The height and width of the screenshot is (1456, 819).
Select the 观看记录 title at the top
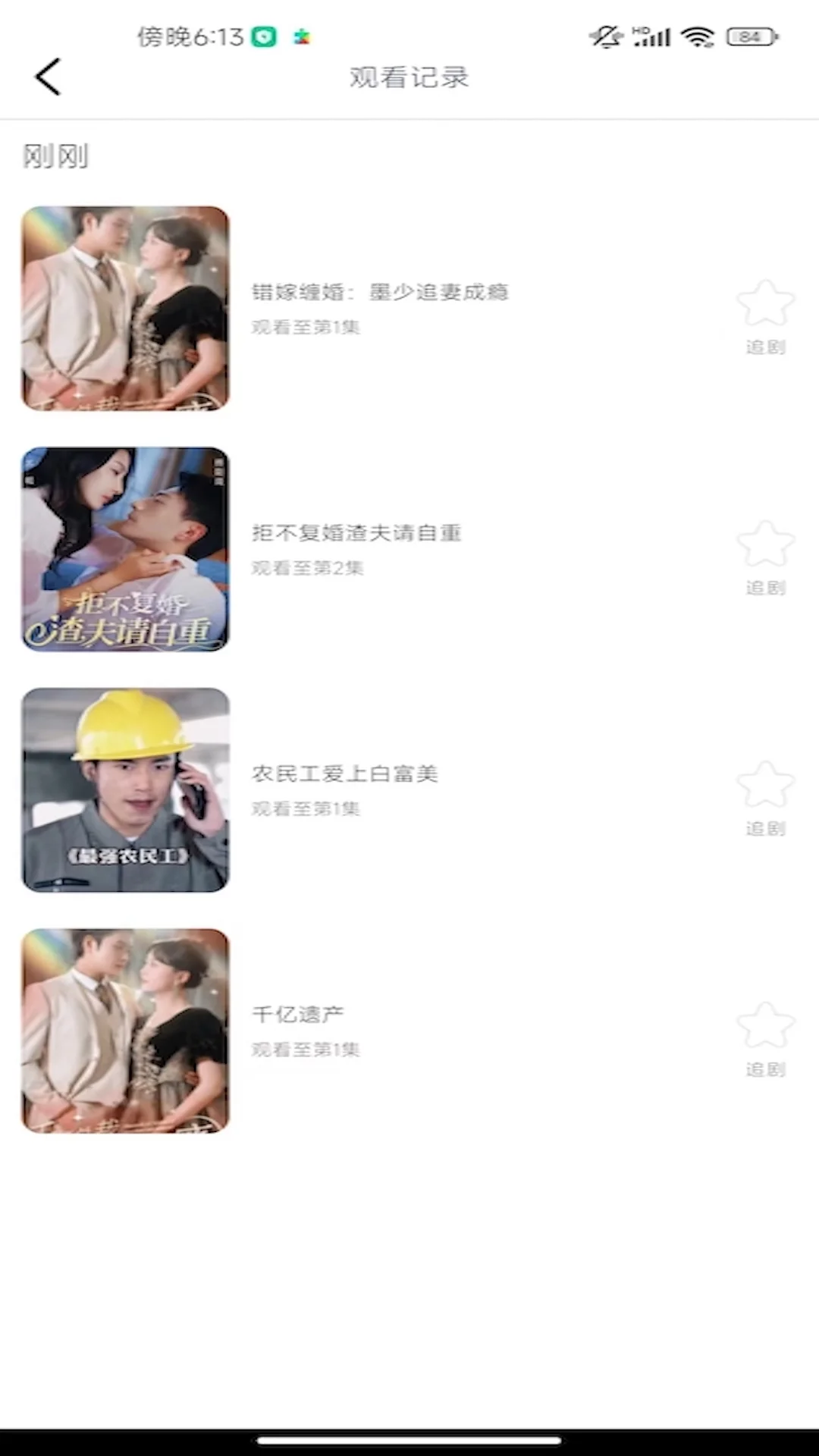point(409,77)
